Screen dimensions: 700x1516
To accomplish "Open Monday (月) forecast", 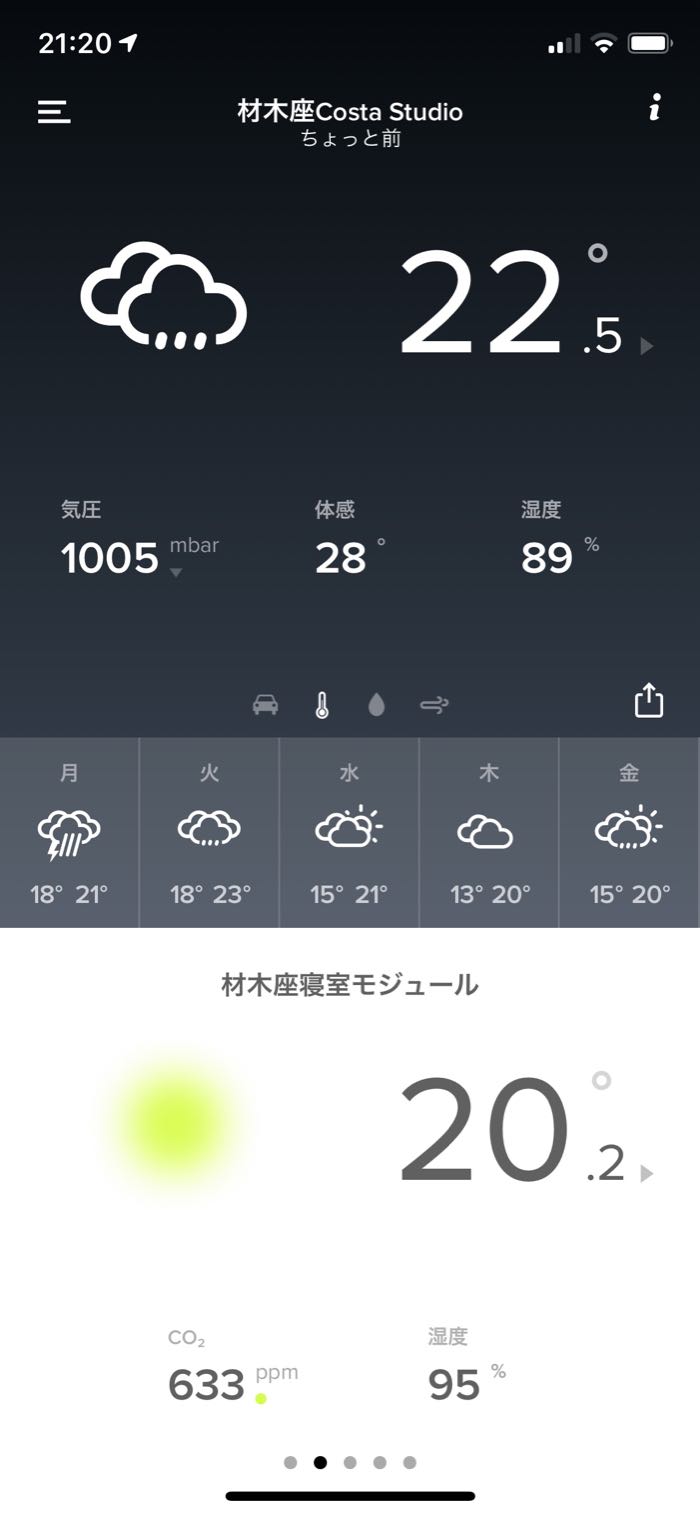I will [69, 832].
